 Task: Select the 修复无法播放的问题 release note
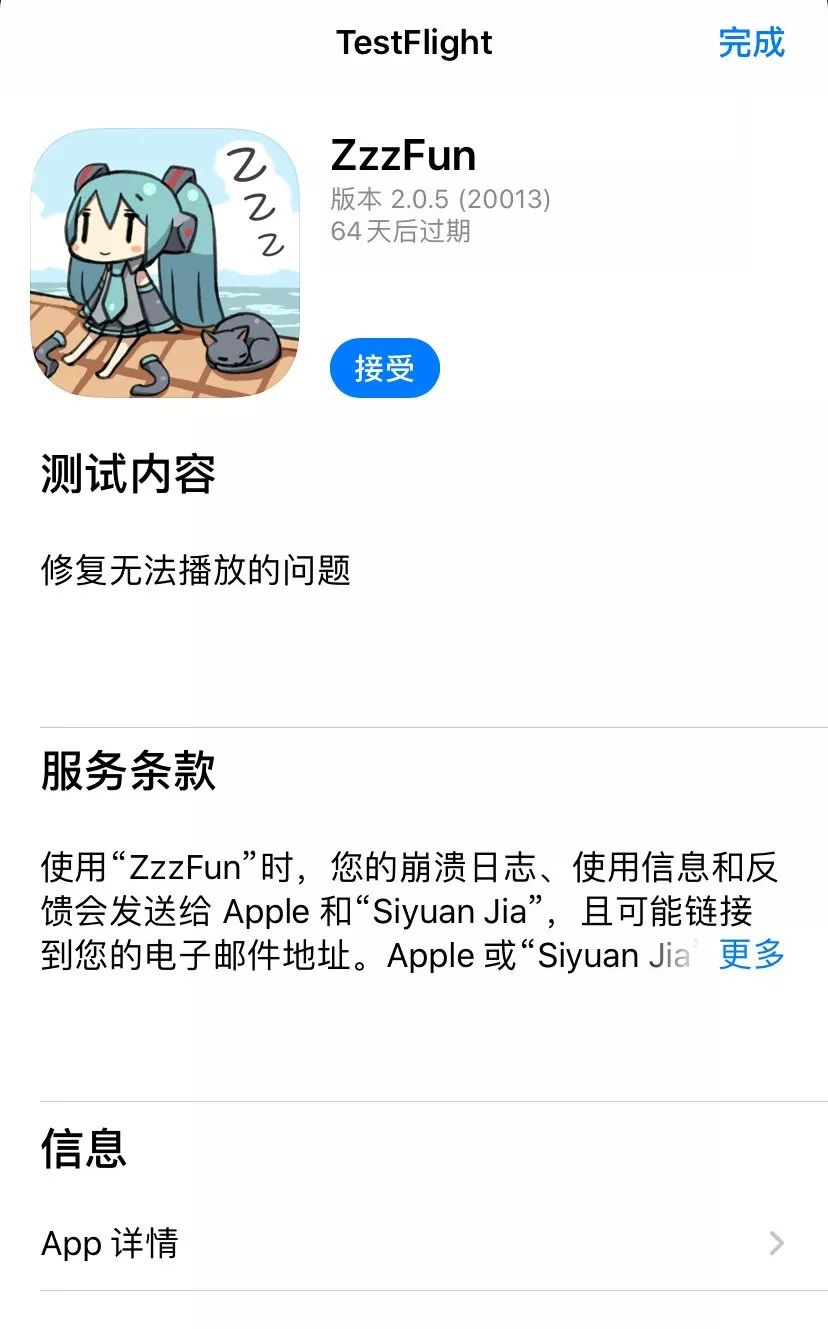[x=194, y=565]
